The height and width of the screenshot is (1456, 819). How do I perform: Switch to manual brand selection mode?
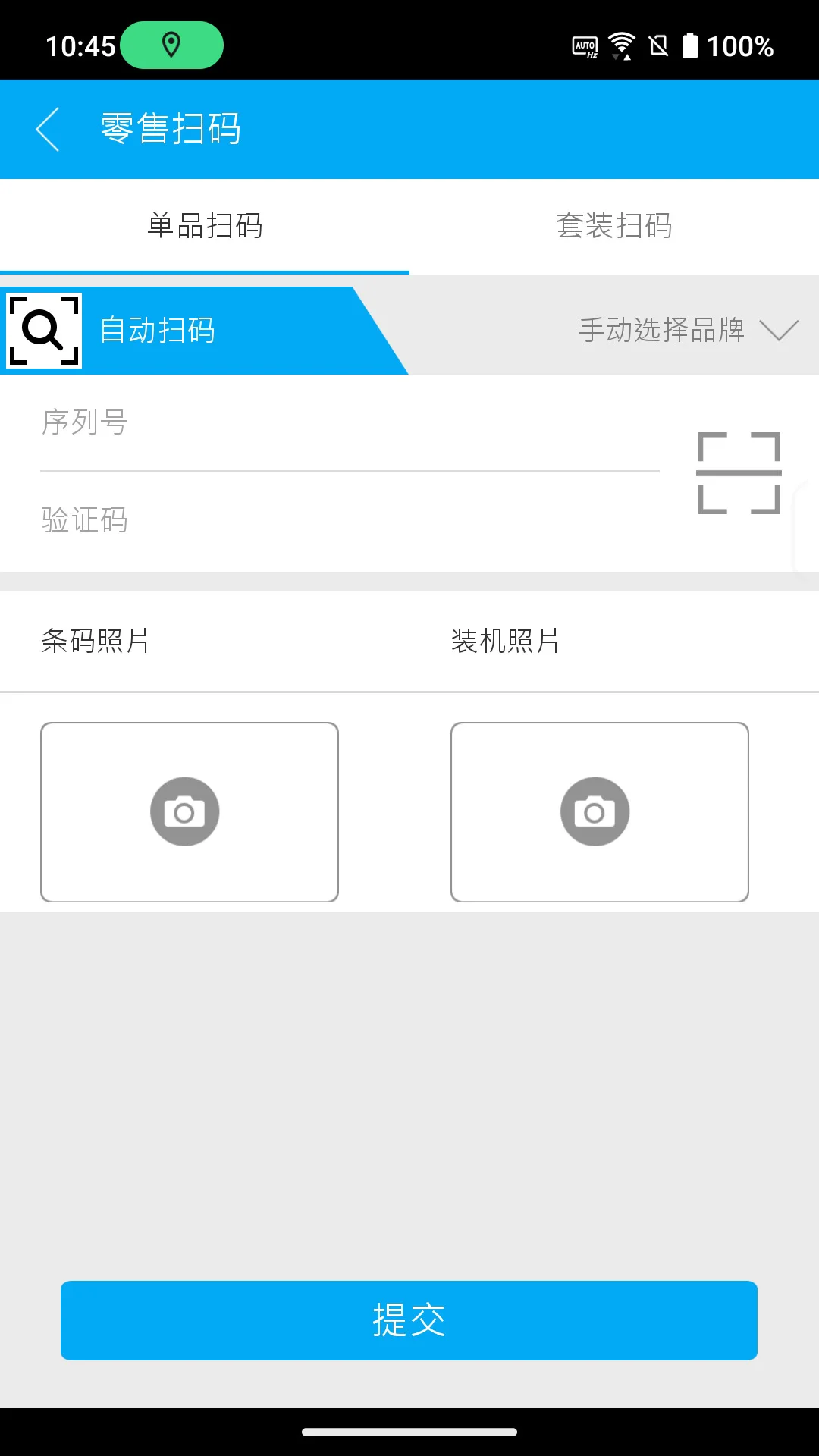662,330
